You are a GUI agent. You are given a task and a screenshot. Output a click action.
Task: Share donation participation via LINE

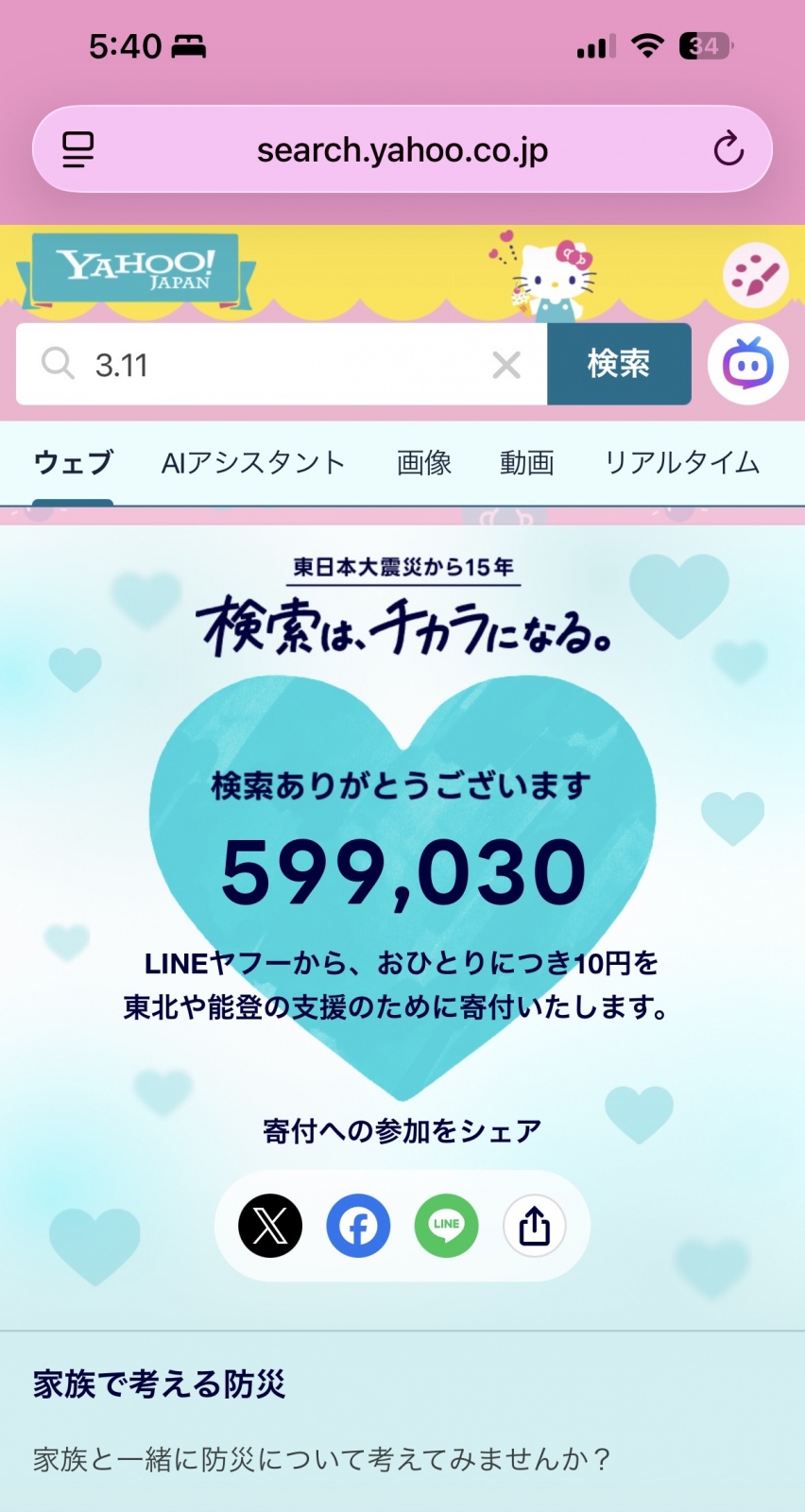pyautogui.click(x=446, y=1226)
